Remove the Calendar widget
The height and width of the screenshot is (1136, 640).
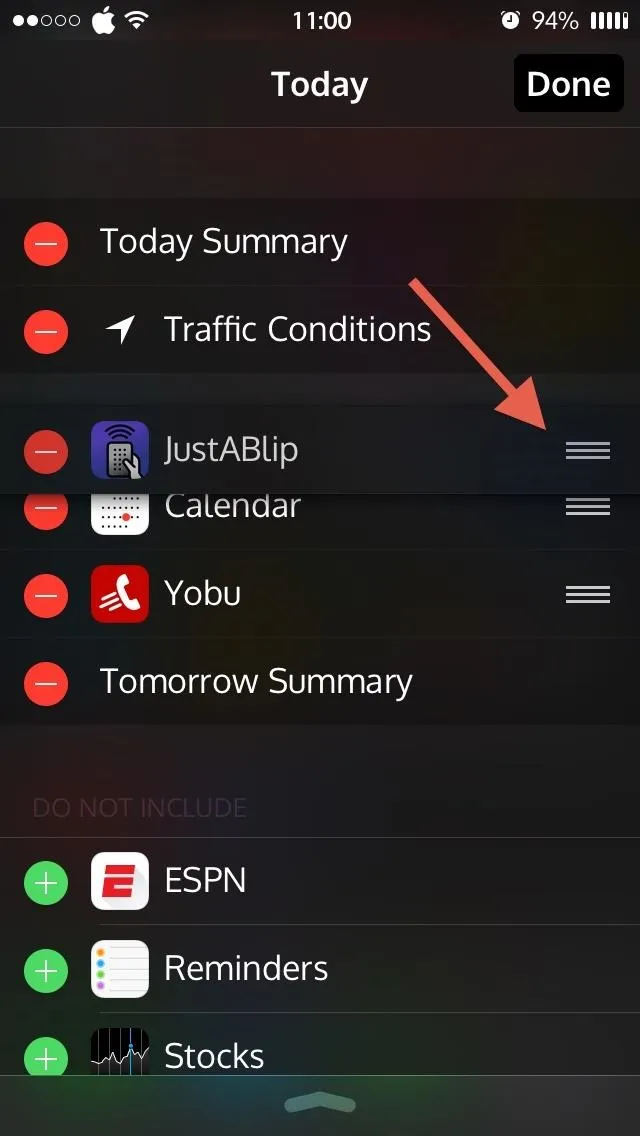point(46,510)
